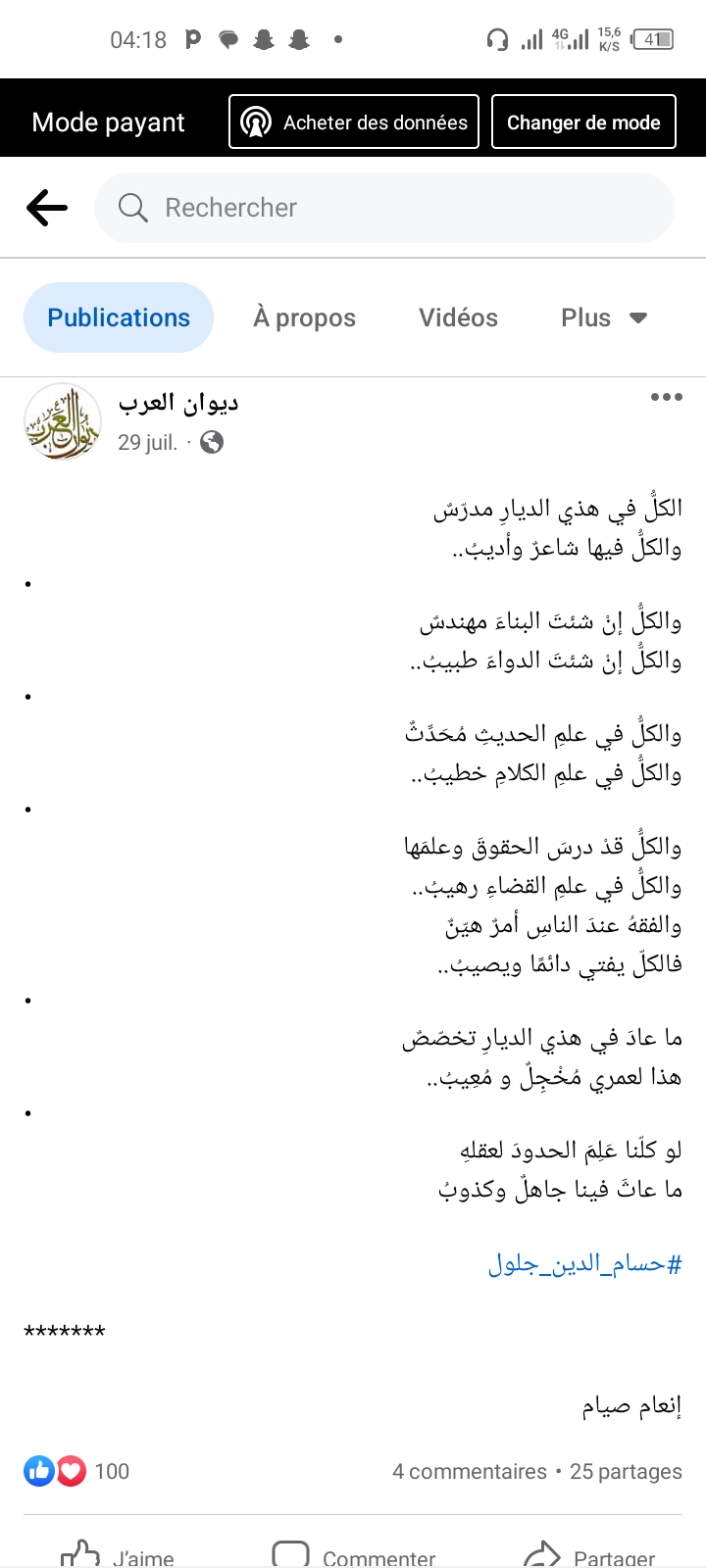Open the 4 commentaires link
The image size is (706, 1568).
469,1471
